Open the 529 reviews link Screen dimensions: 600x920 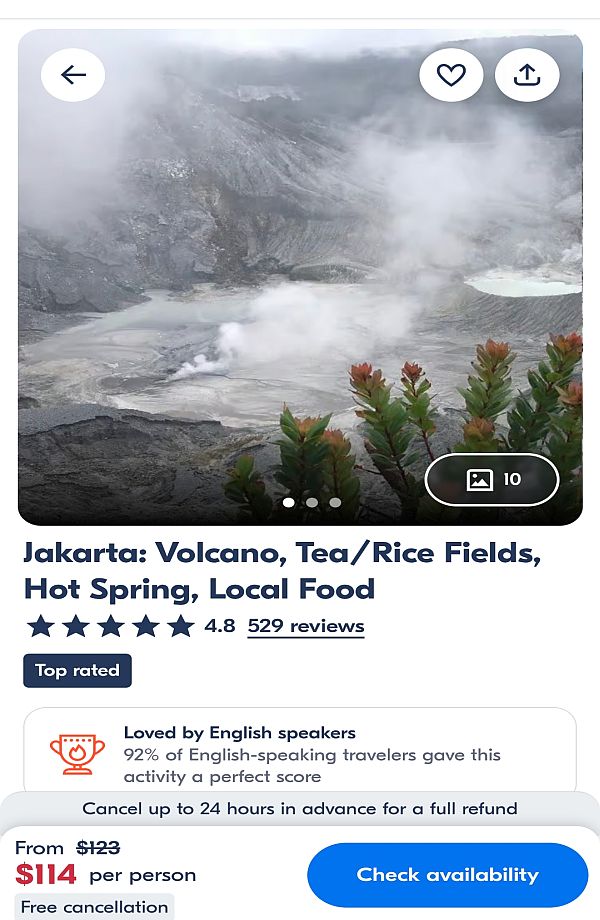pos(305,626)
